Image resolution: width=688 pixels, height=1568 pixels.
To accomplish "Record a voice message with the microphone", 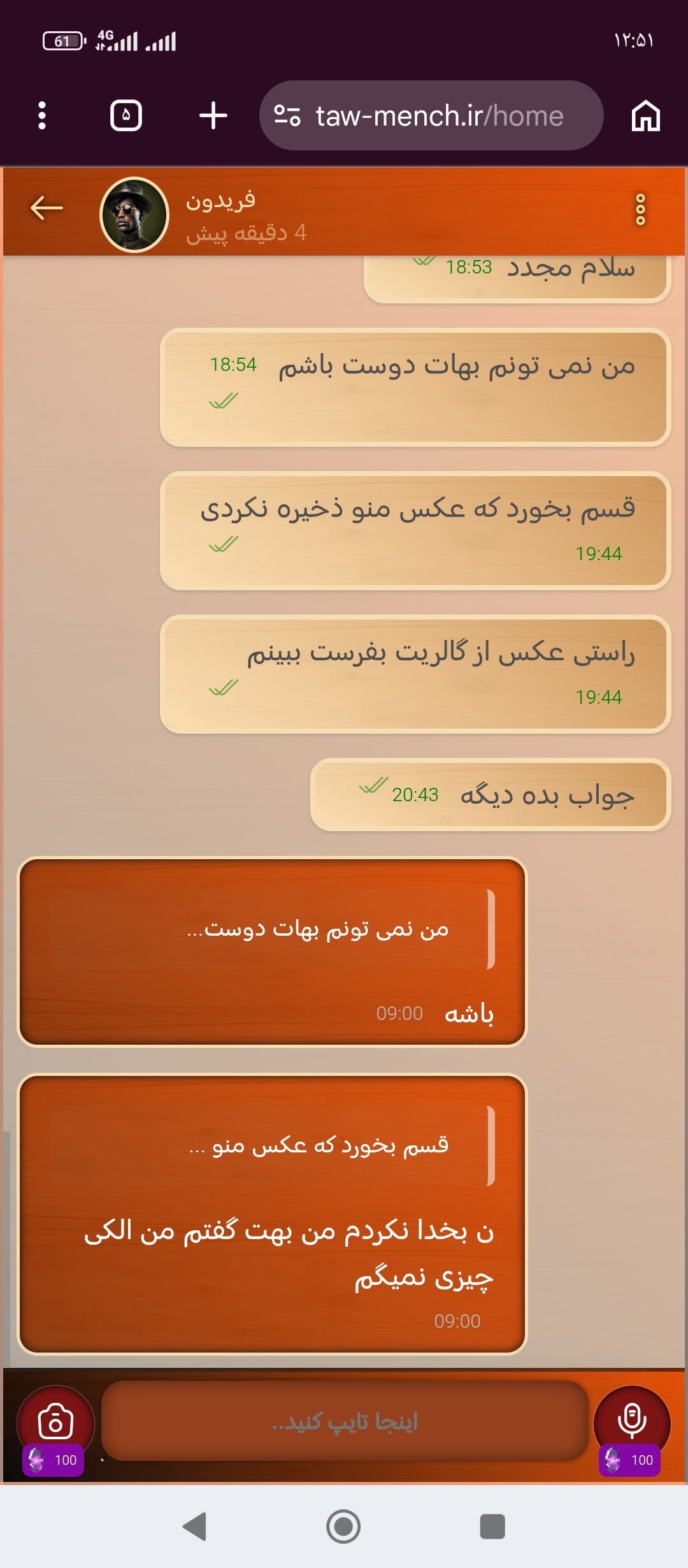I will [x=631, y=1423].
